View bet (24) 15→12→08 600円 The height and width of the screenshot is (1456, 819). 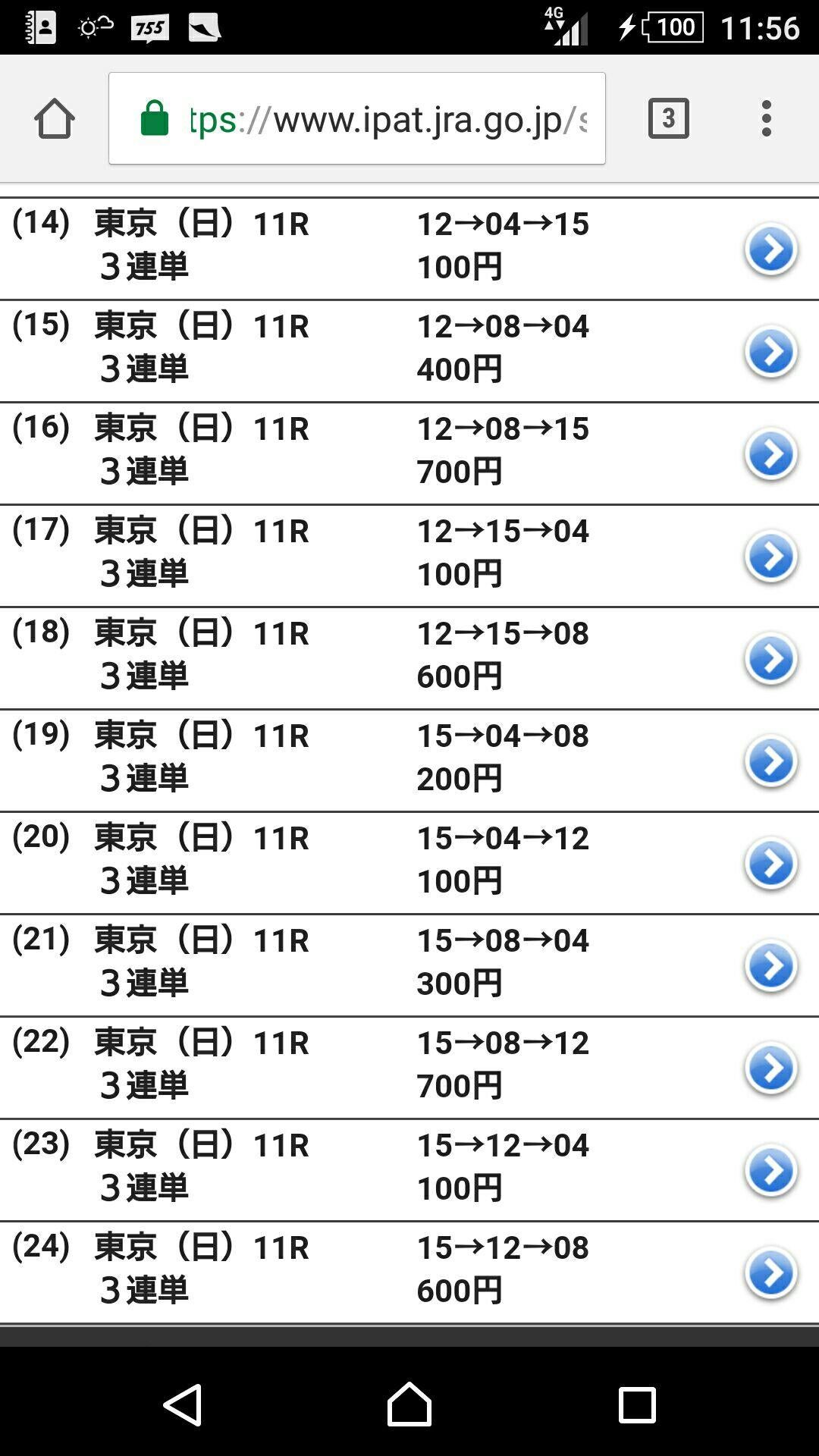coord(770,1273)
